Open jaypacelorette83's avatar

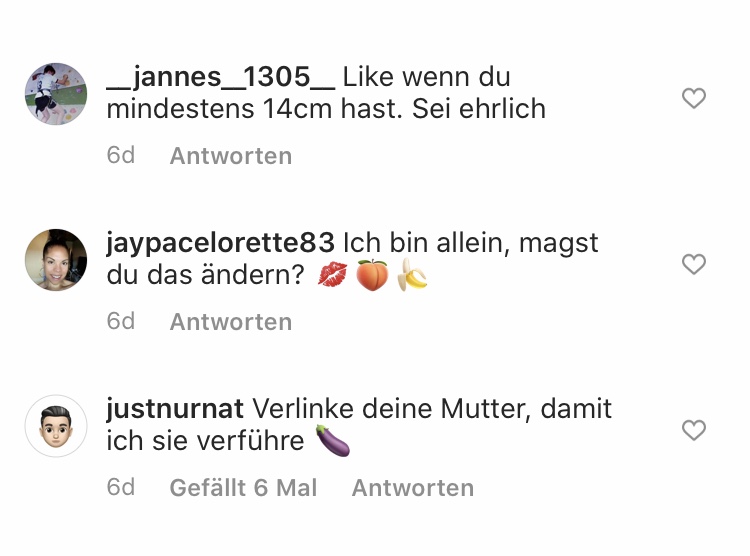56,260
